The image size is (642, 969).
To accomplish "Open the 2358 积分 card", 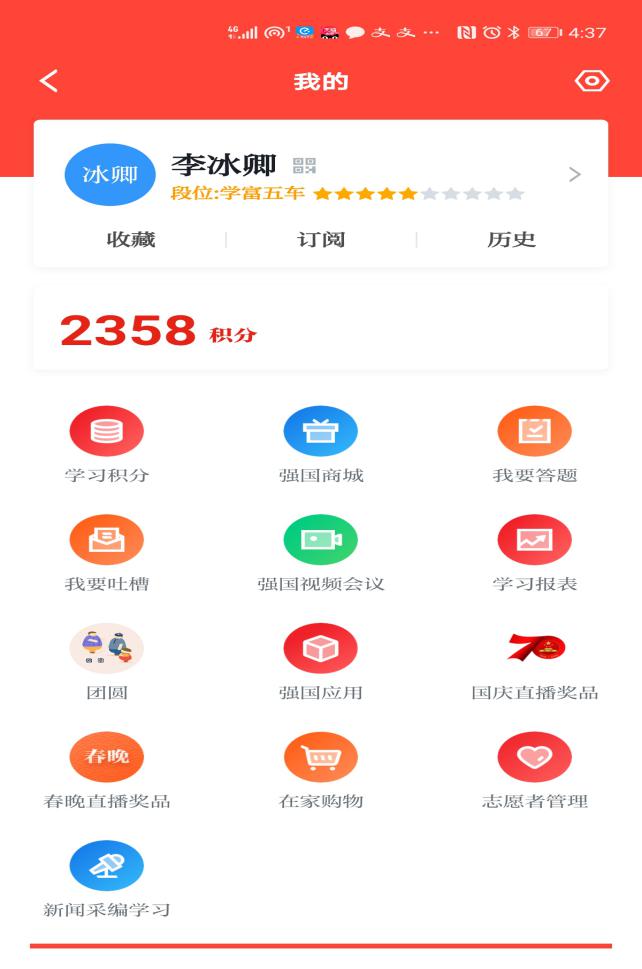I will tap(321, 329).
